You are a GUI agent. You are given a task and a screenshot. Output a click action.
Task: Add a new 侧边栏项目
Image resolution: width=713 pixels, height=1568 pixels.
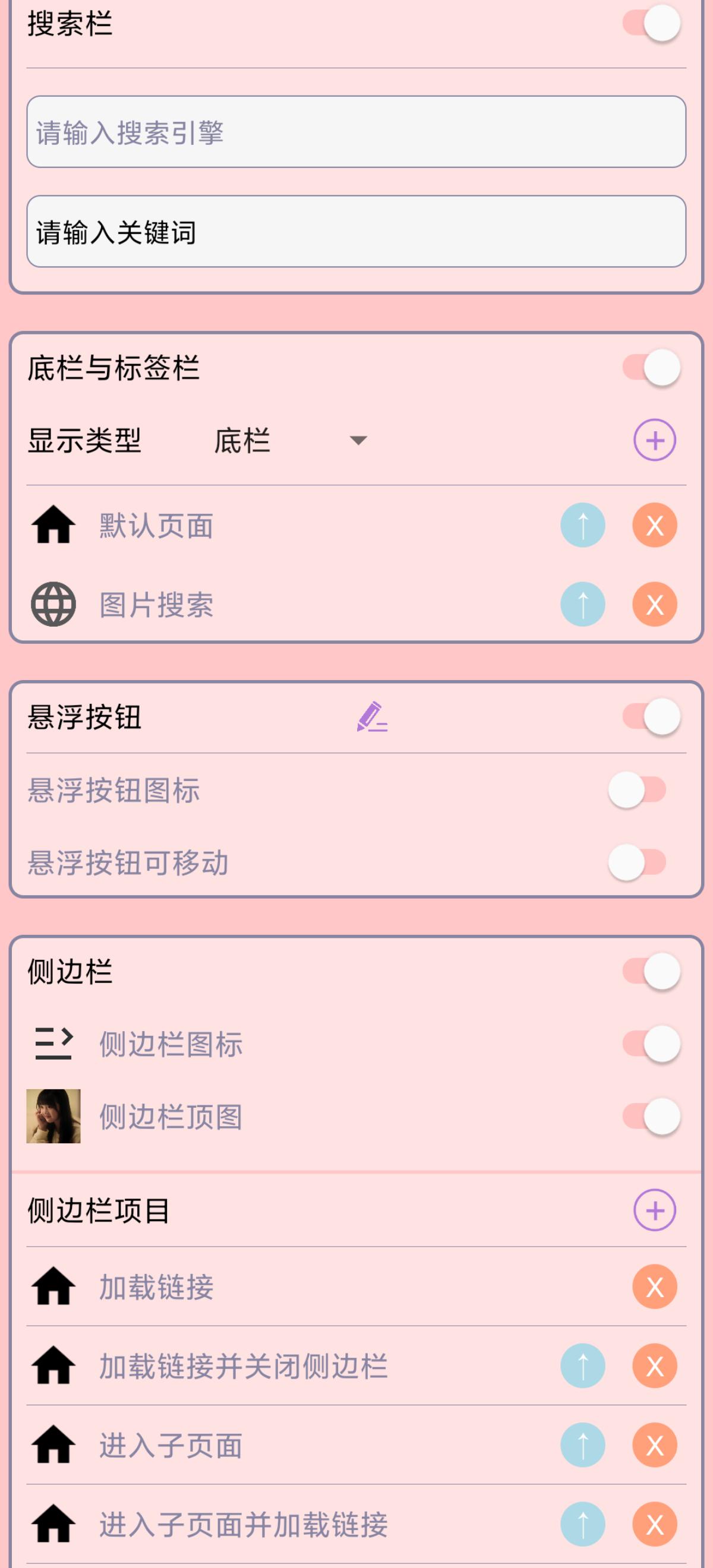(x=655, y=1210)
